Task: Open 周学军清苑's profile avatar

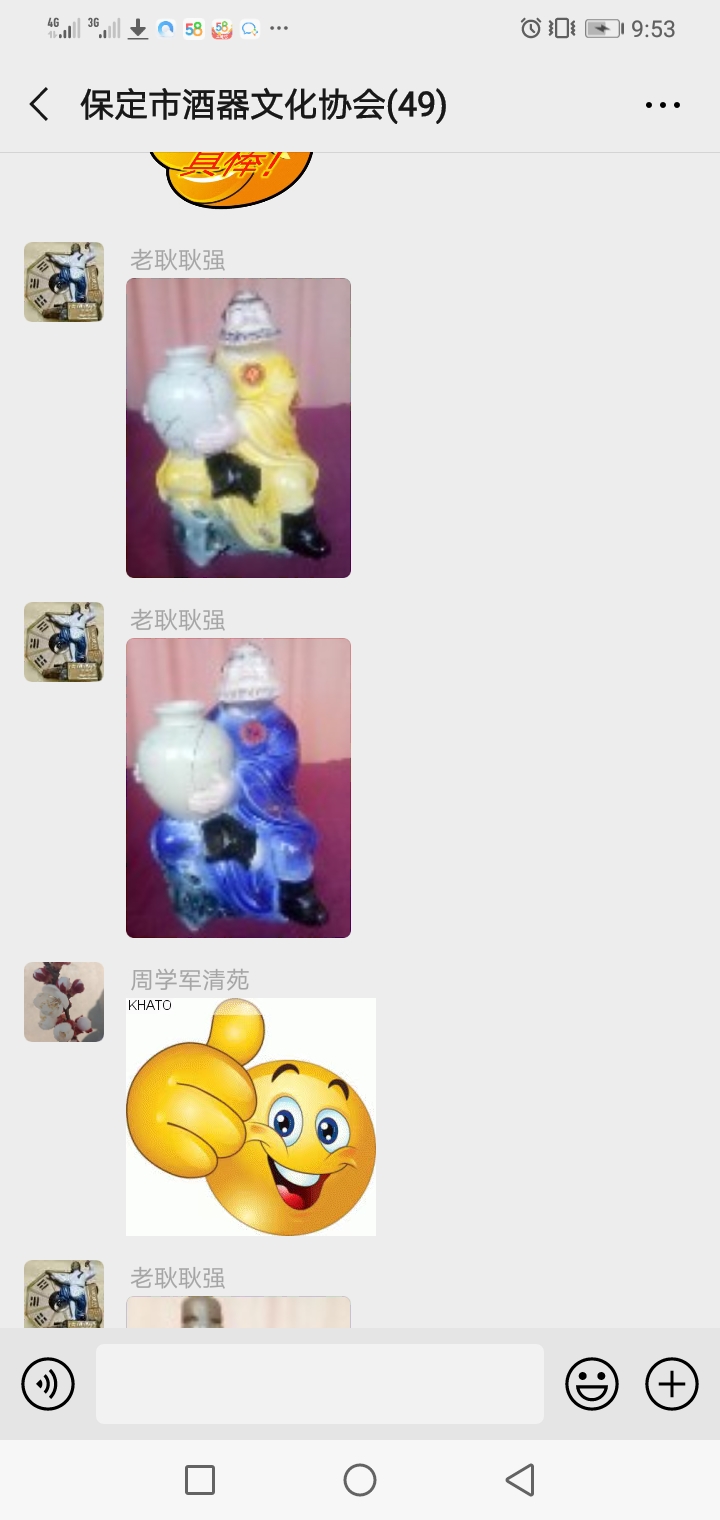Action: [x=64, y=1002]
